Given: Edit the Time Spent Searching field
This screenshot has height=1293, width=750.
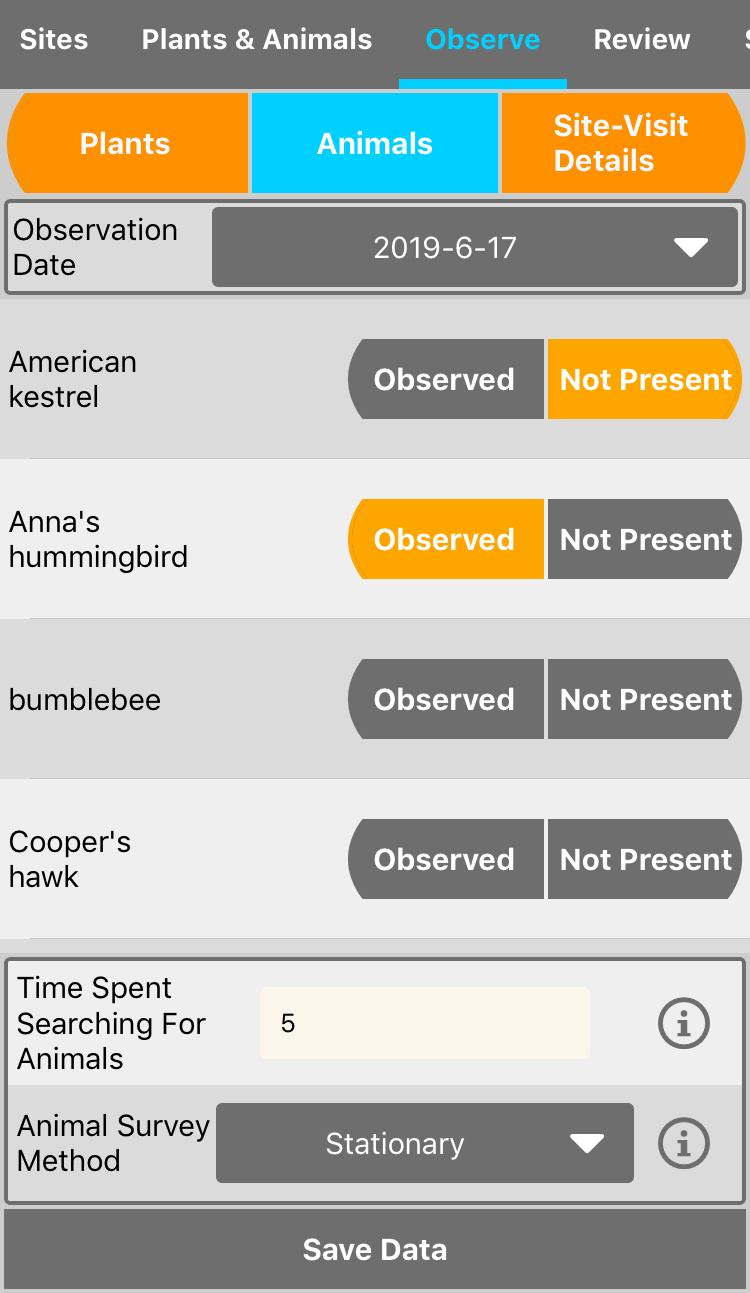Looking at the screenshot, I should click(x=424, y=1023).
